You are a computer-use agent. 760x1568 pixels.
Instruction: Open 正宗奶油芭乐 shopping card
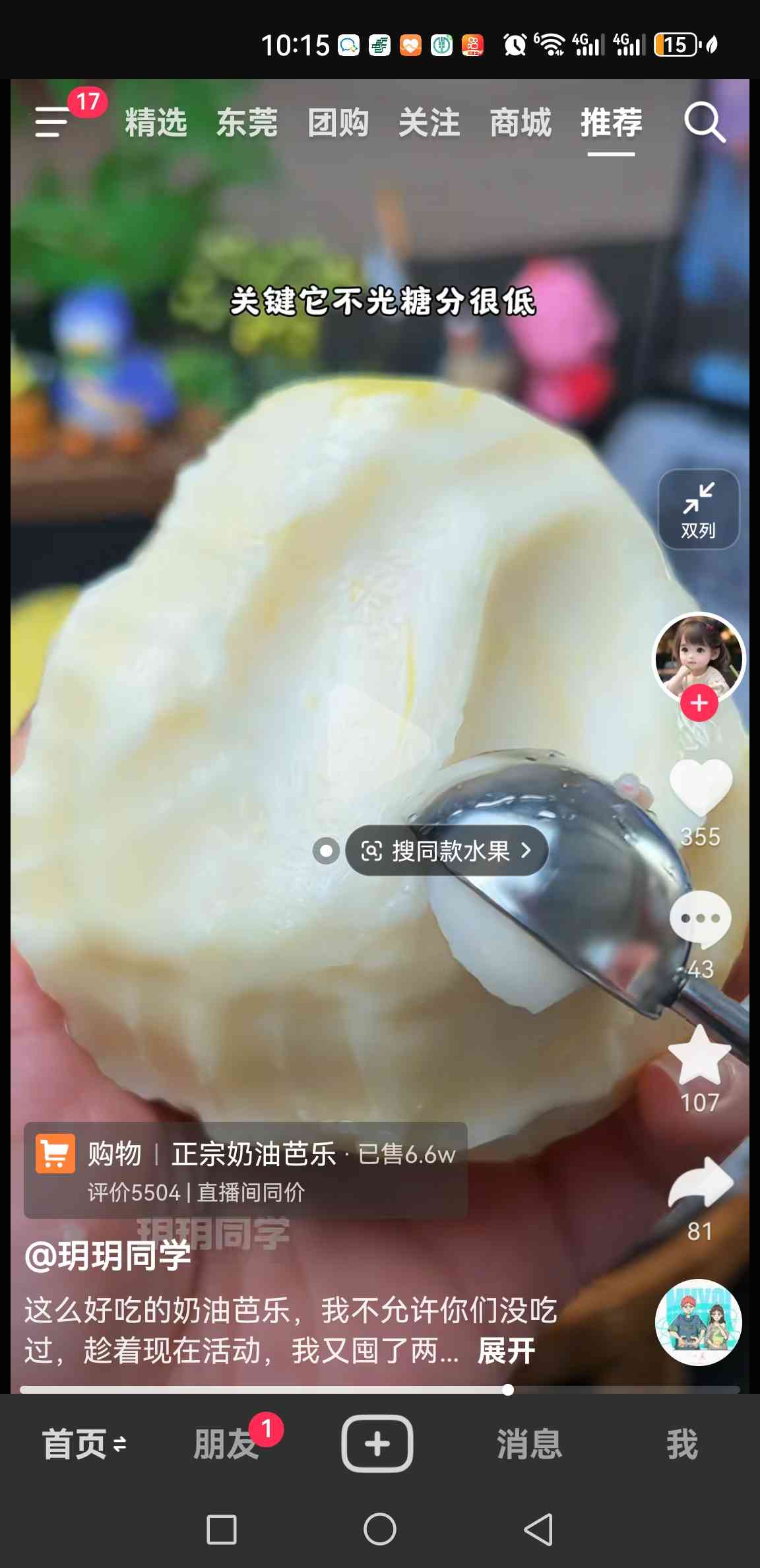(x=245, y=1170)
